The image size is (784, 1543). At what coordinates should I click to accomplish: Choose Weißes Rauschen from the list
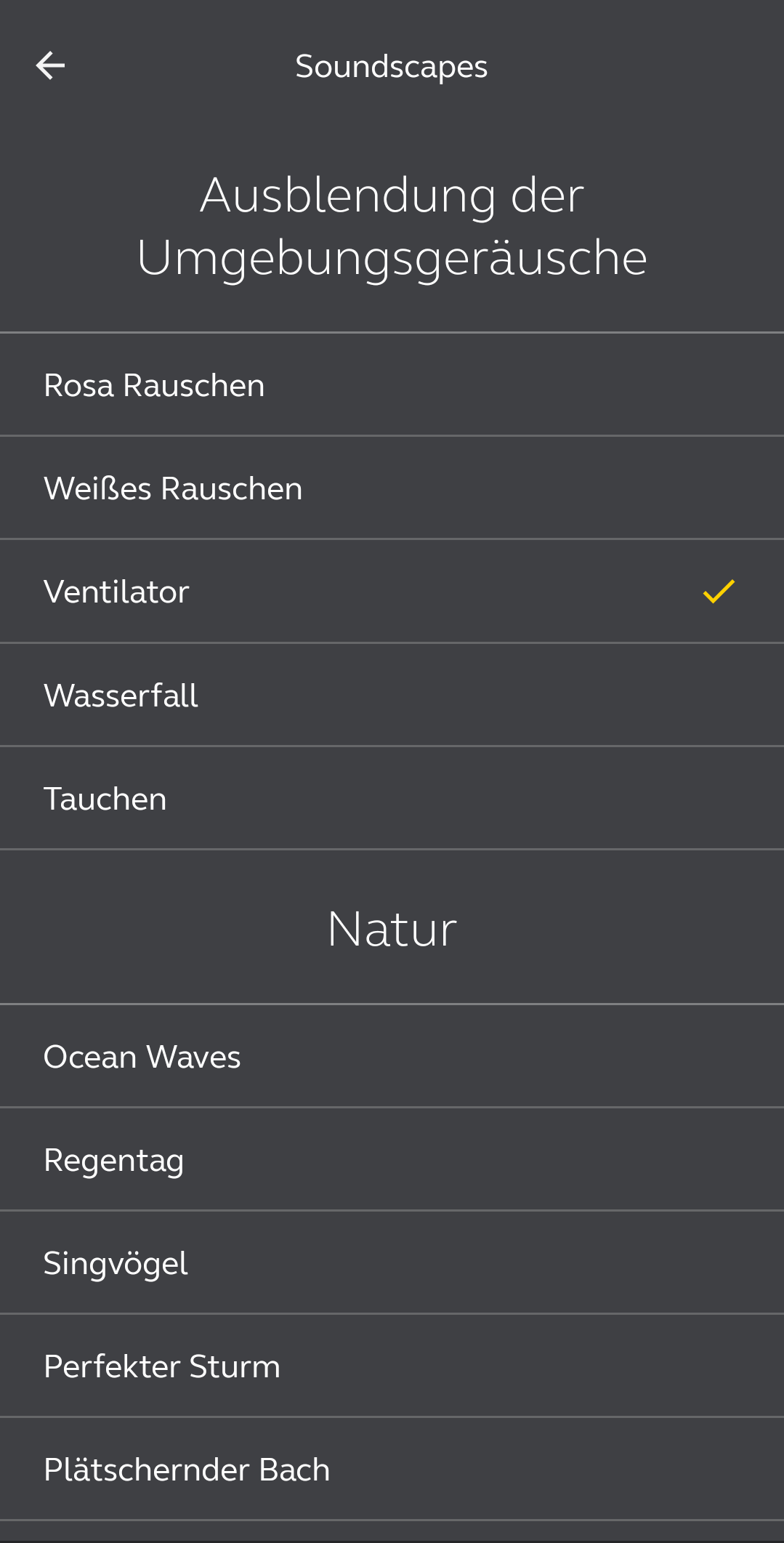pyautogui.click(x=173, y=488)
